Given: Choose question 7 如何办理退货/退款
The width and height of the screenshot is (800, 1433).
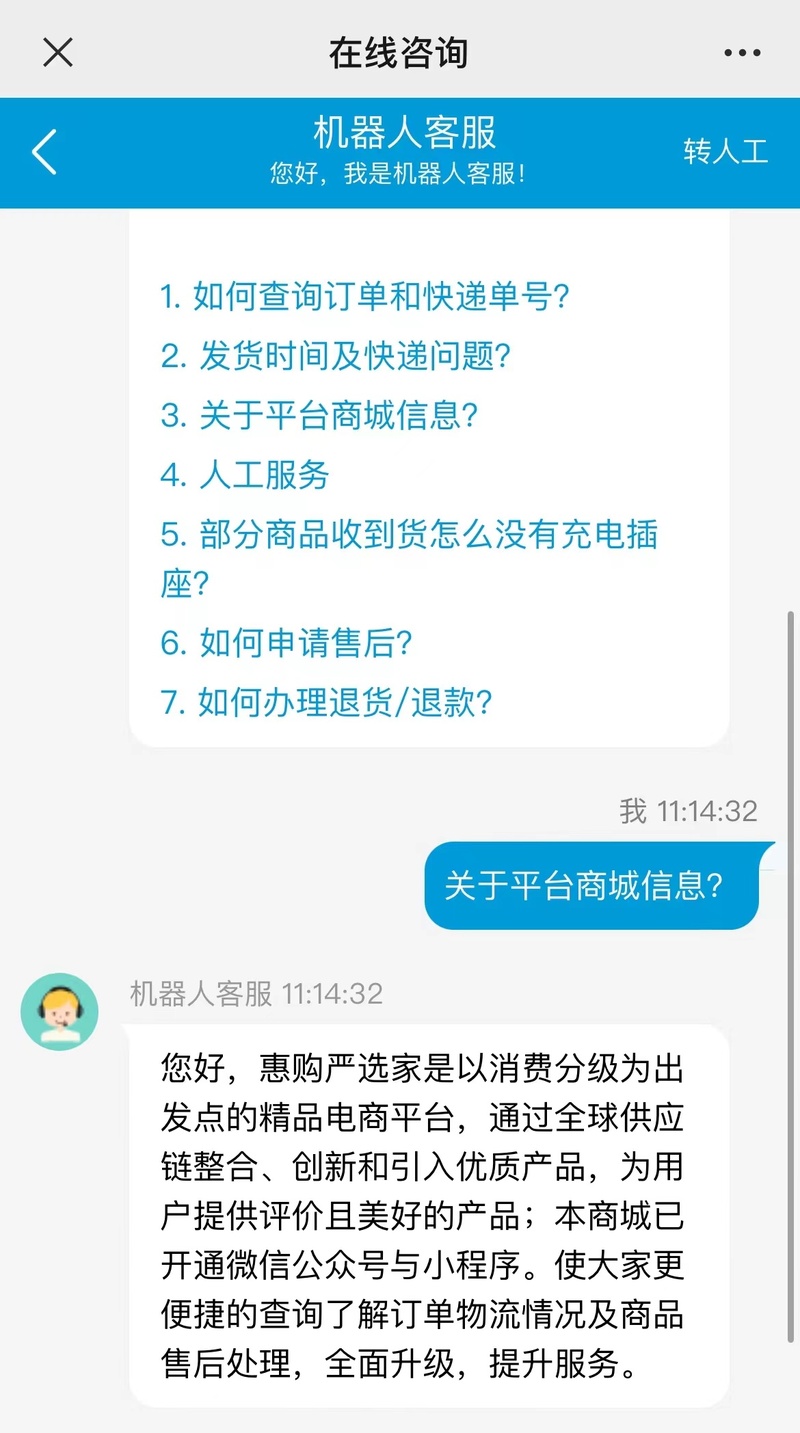Looking at the screenshot, I should tap(327, 702).
